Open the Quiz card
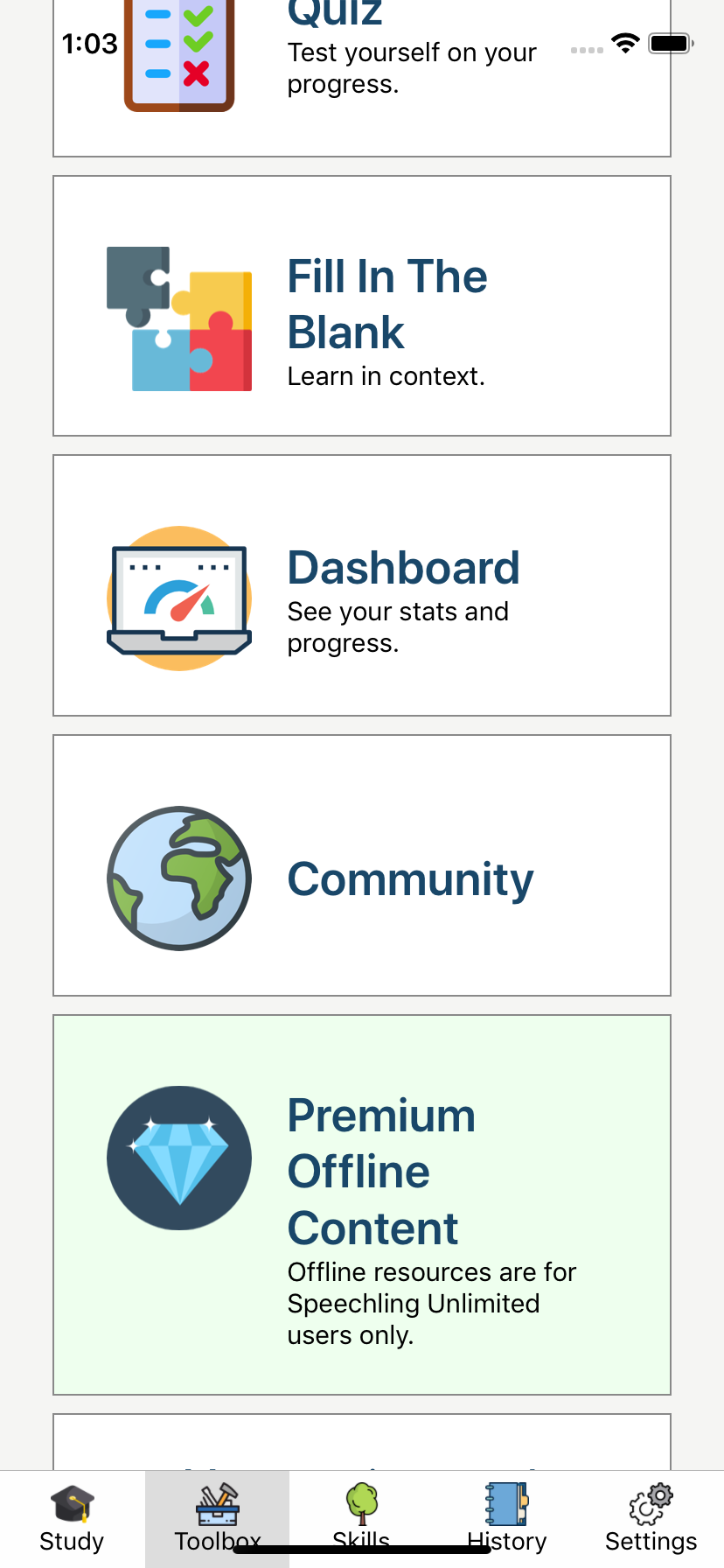 pyautogui.click(x=362, y=79)
